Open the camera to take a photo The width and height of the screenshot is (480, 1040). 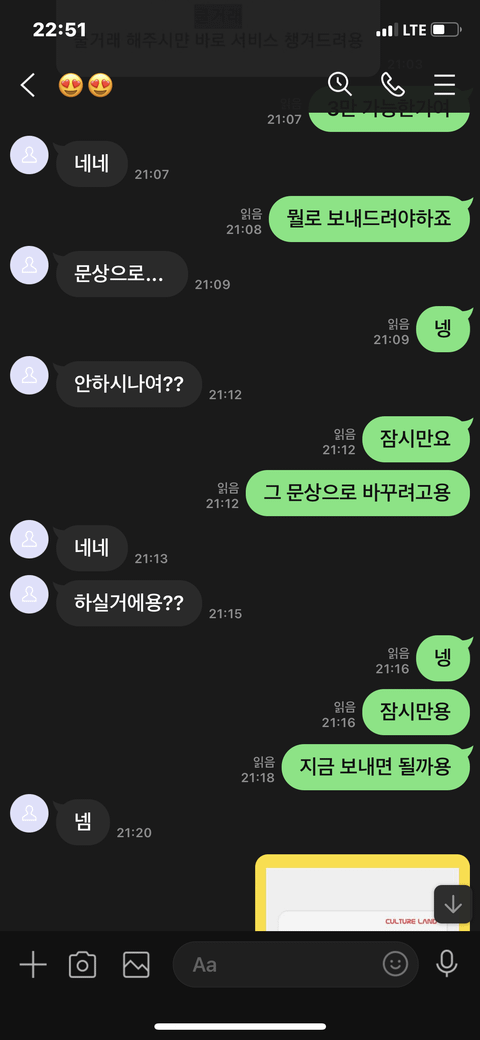(x=83, y=964)
